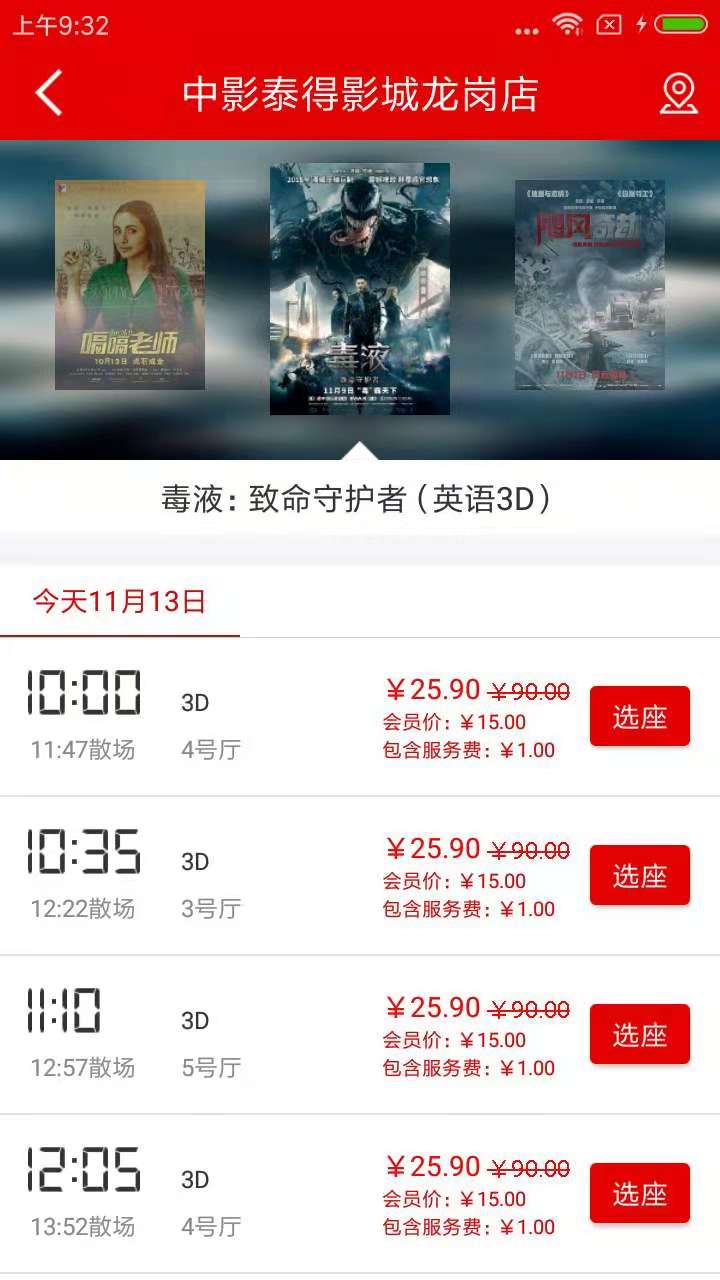Select the 飓风奇劫 movie poster
Screen dimensions: 720x1280
[589, 285]
